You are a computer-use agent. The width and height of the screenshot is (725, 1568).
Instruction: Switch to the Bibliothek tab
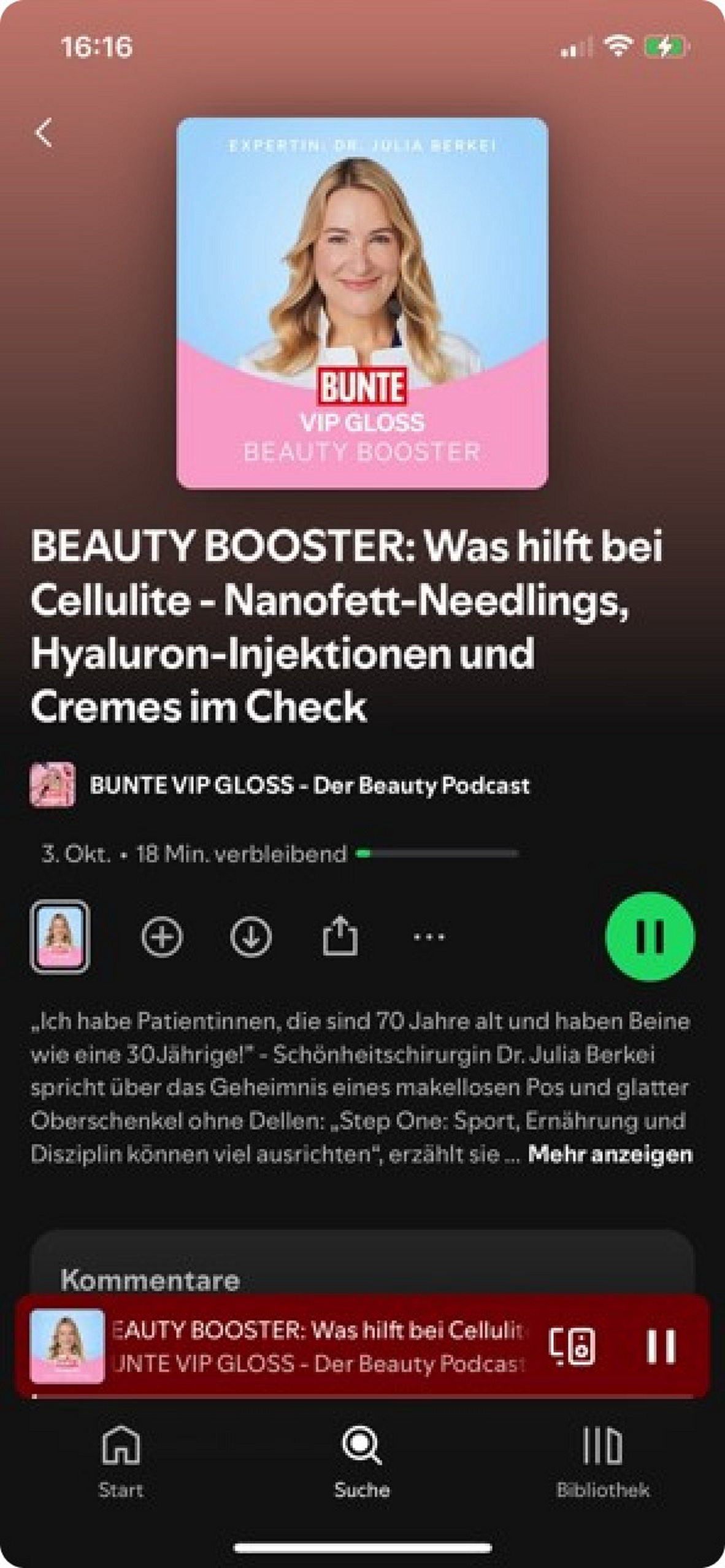pyautogui.click(x=602, y=1461)
